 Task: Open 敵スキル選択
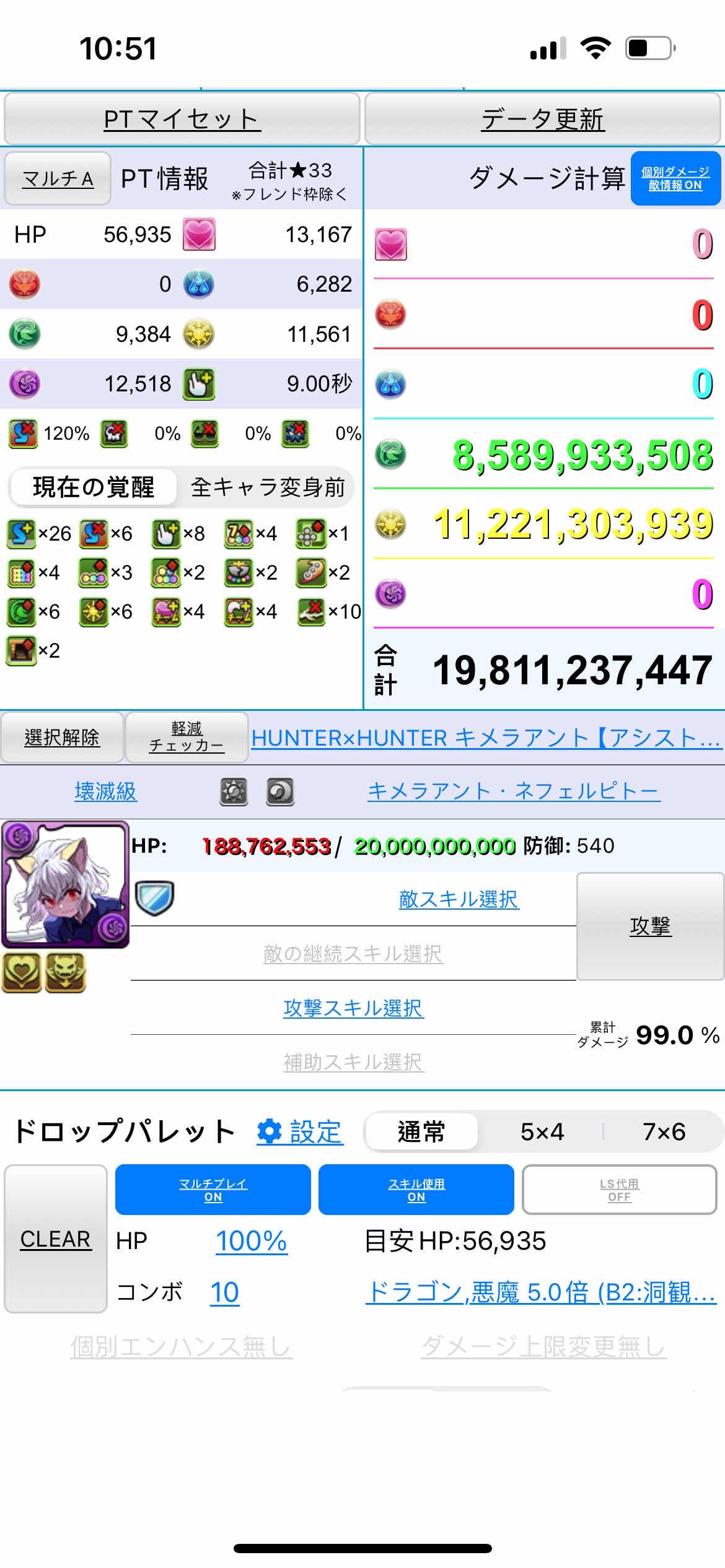[459, 899]
